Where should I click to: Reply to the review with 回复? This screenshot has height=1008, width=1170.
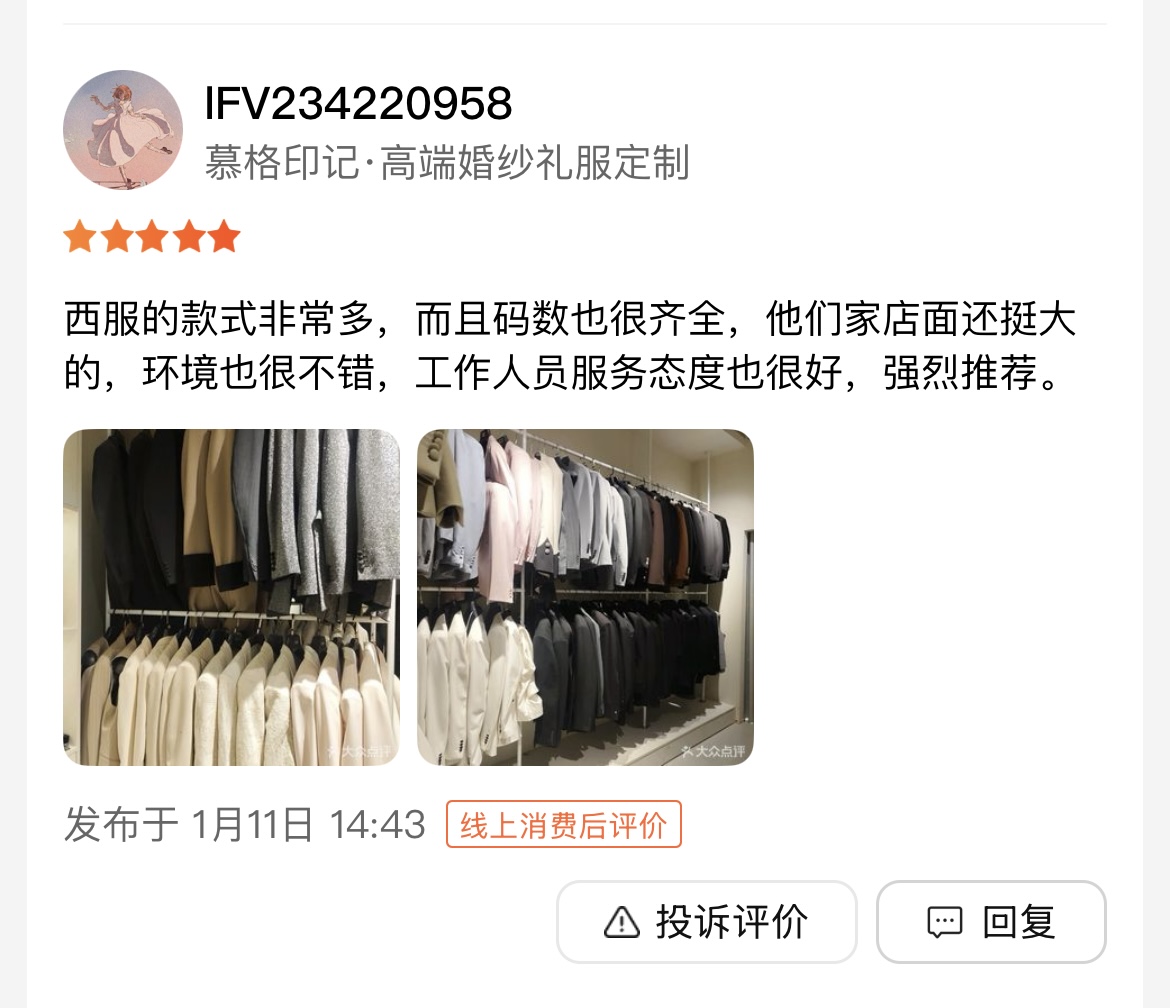point(991,921)
